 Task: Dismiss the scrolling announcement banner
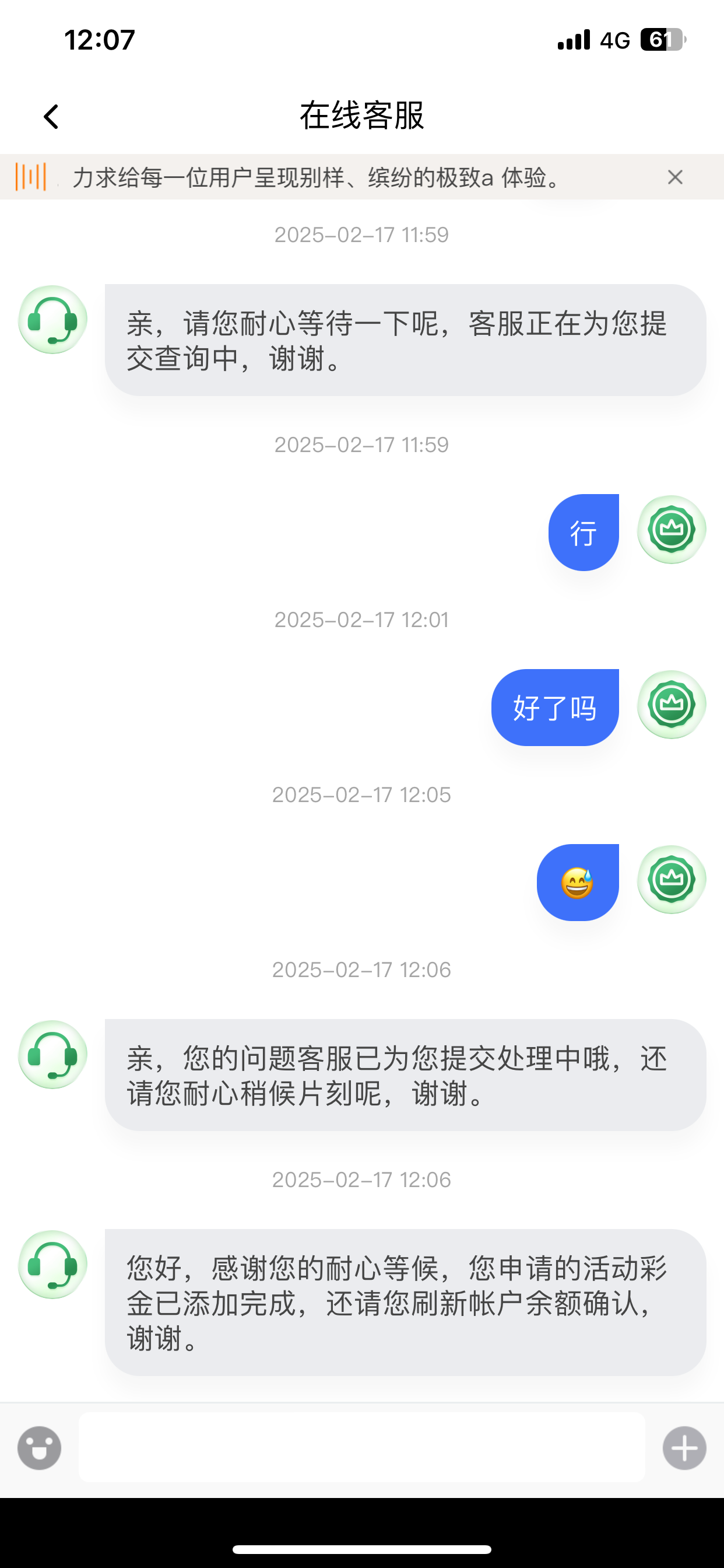pos(674,177)
